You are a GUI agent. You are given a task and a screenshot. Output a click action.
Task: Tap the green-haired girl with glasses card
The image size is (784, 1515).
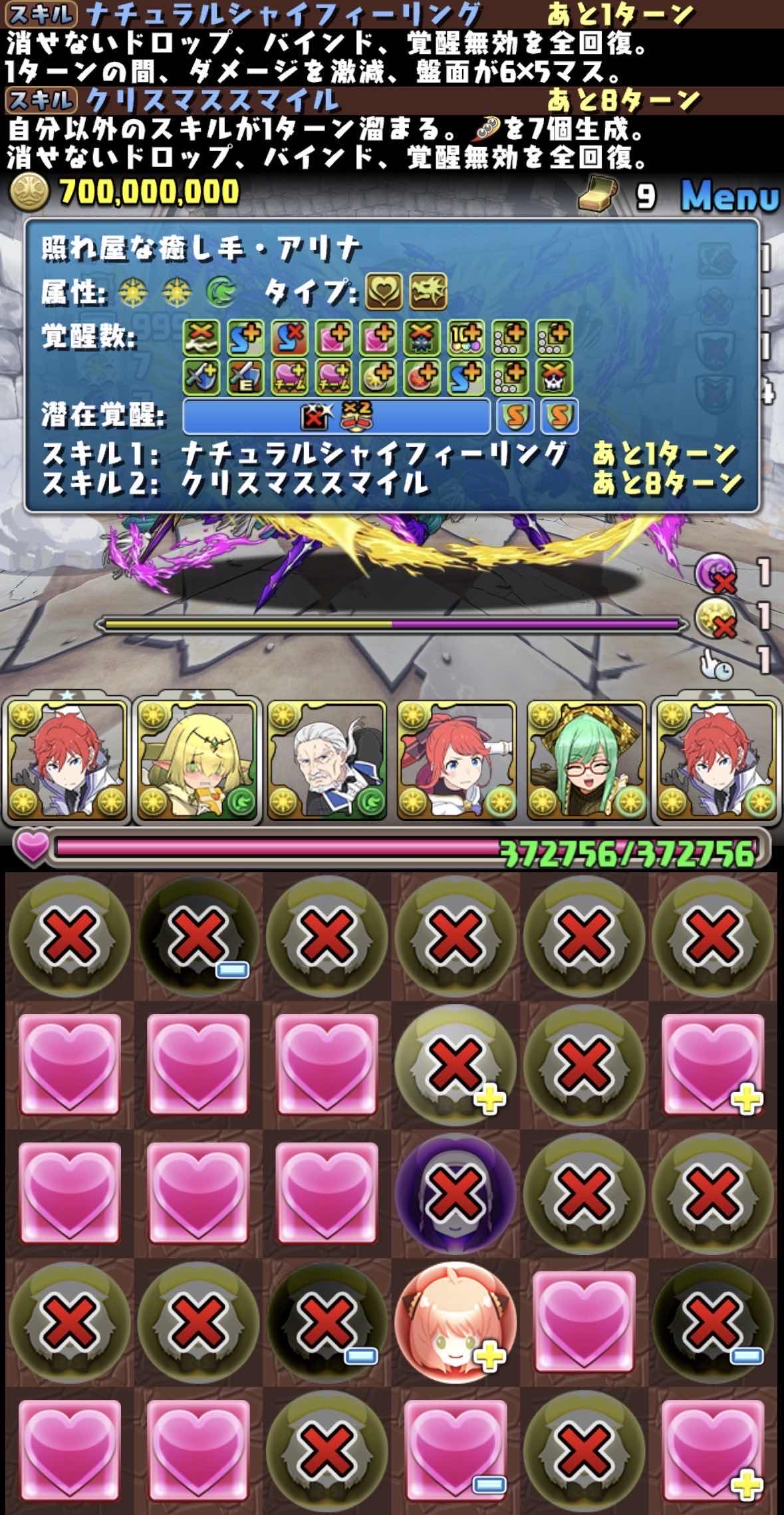tap(587, 758)
